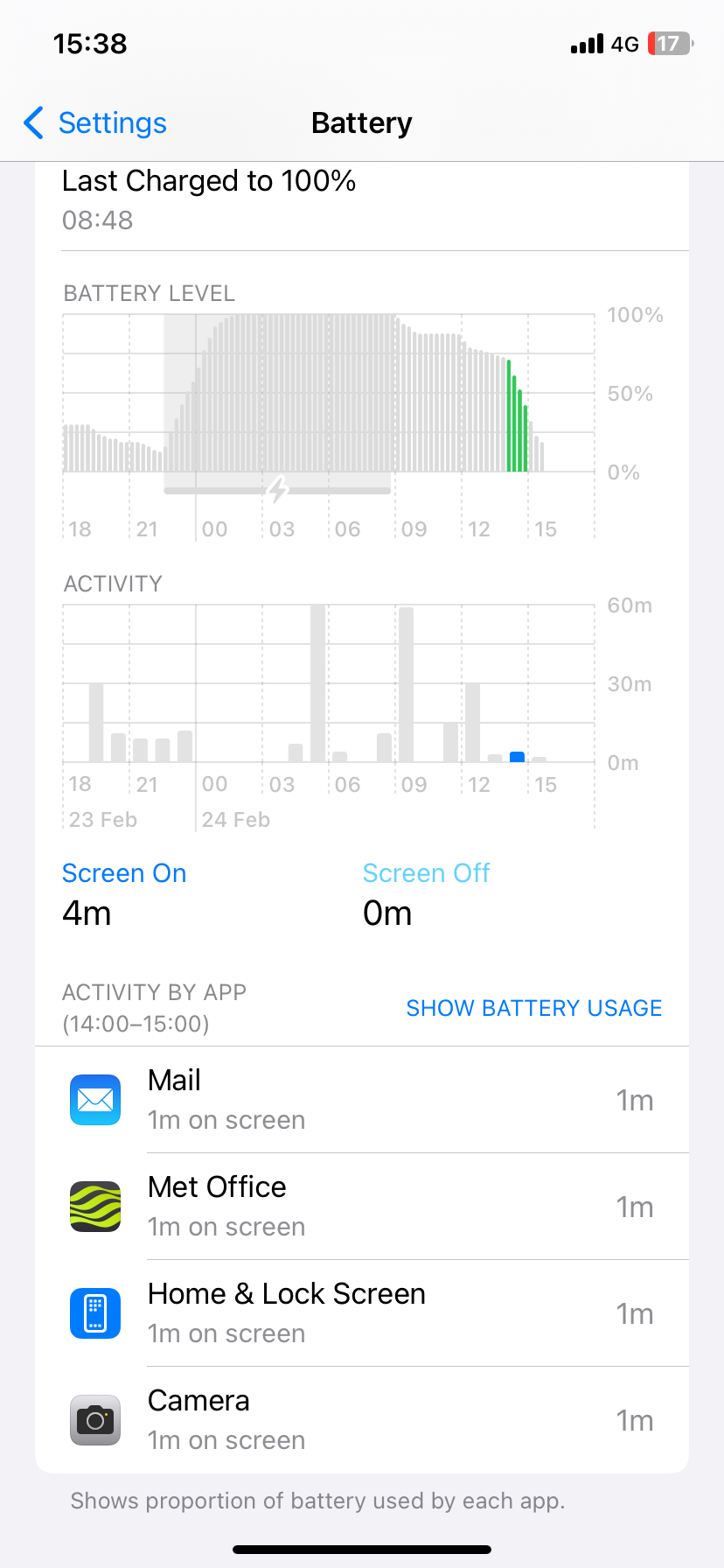
Task: Go back to Settings
Action: [96, 123]
